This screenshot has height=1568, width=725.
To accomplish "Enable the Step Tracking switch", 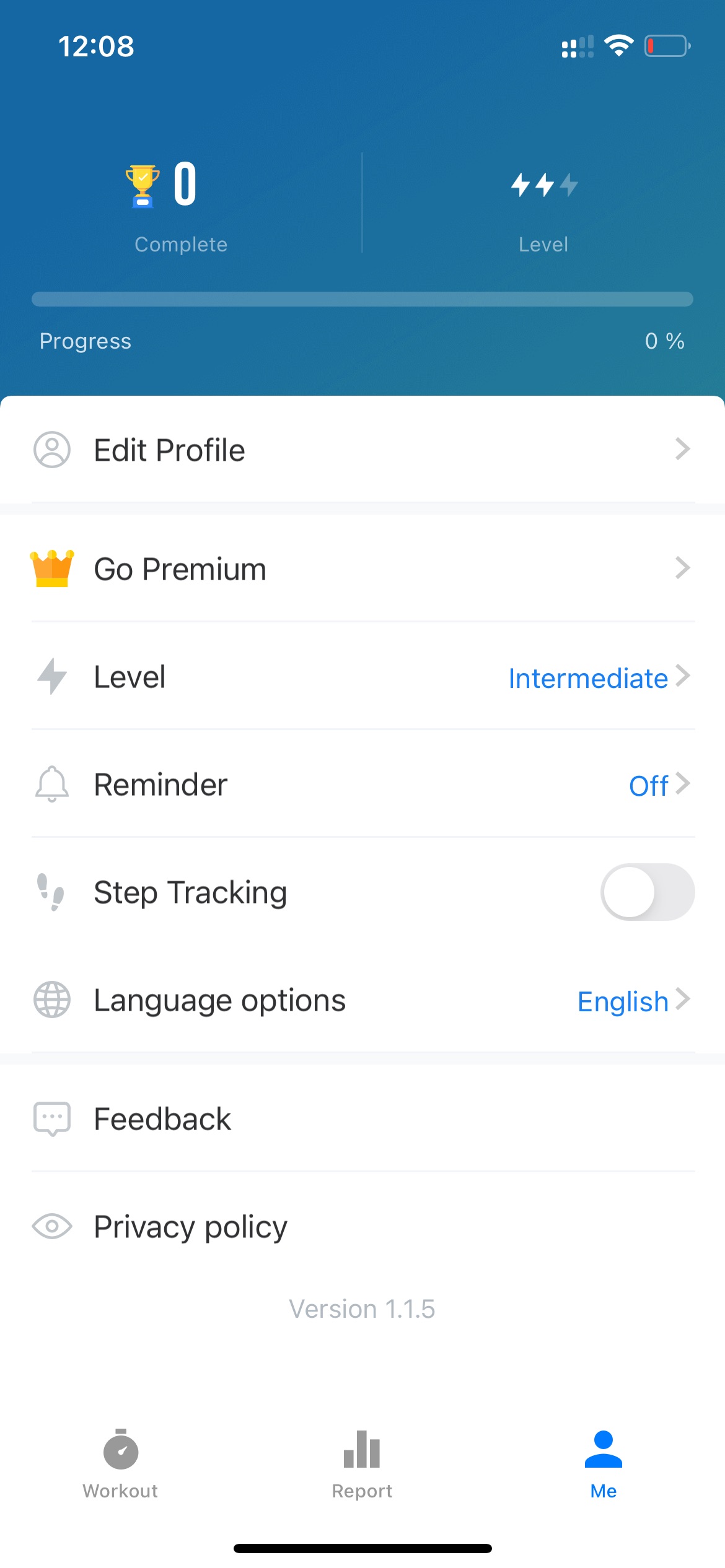I will pos(648,892).
